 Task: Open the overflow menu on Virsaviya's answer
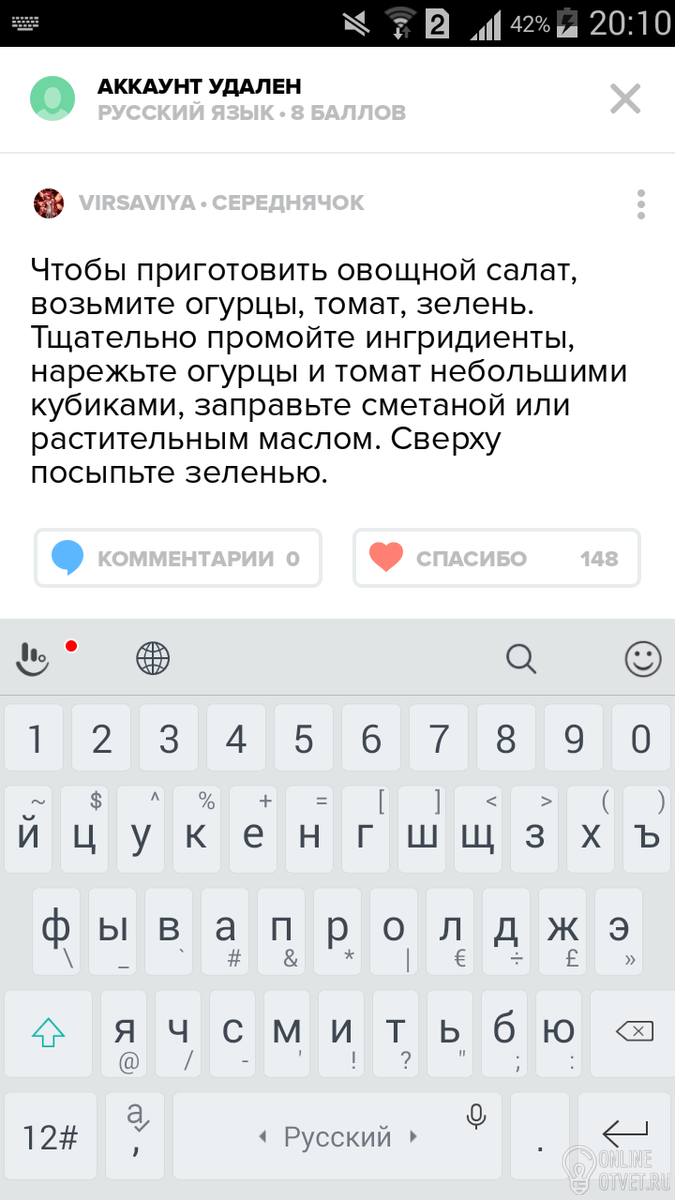click(640, 204)
